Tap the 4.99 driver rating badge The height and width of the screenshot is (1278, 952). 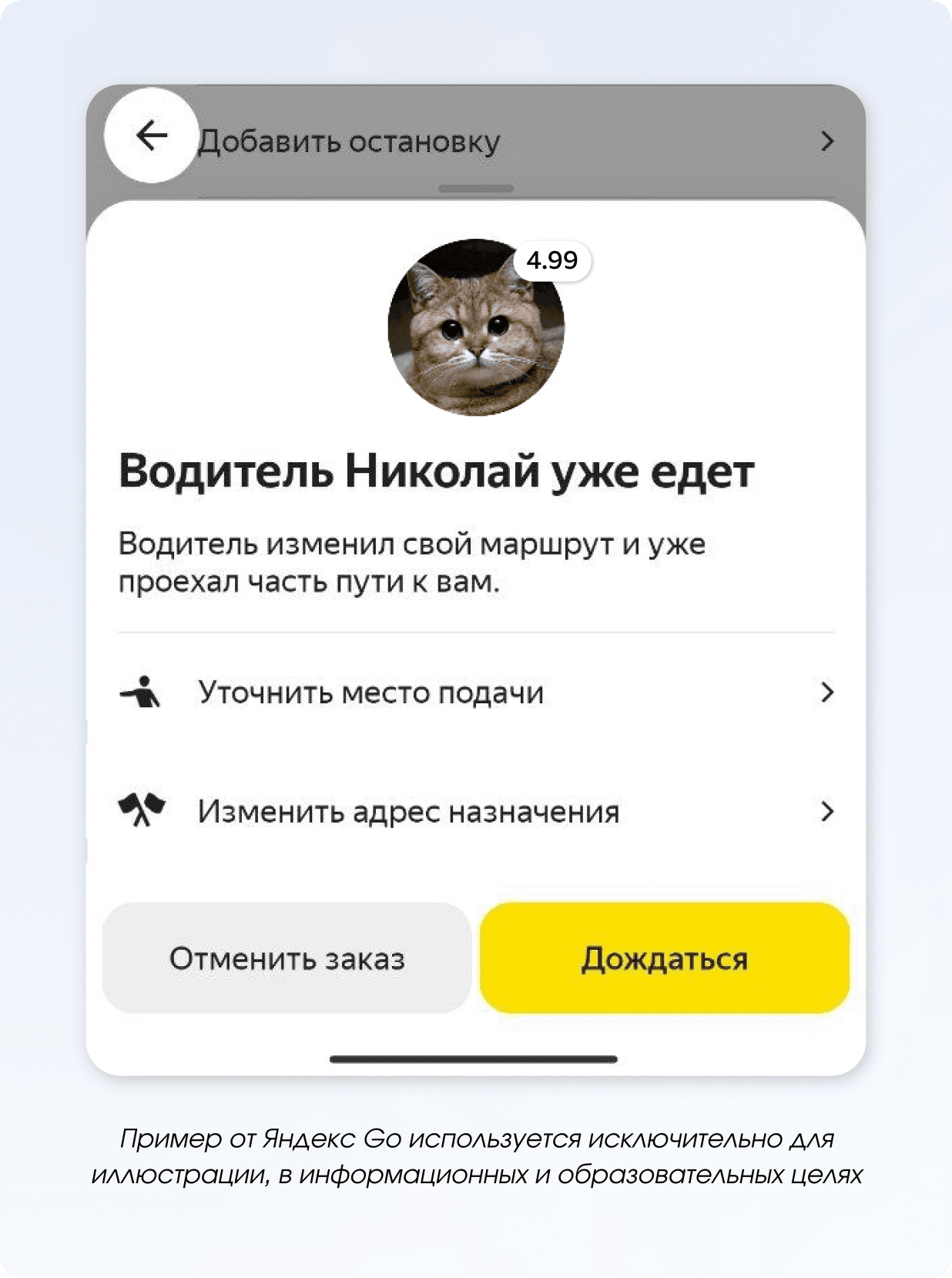(x=548, y=262)
